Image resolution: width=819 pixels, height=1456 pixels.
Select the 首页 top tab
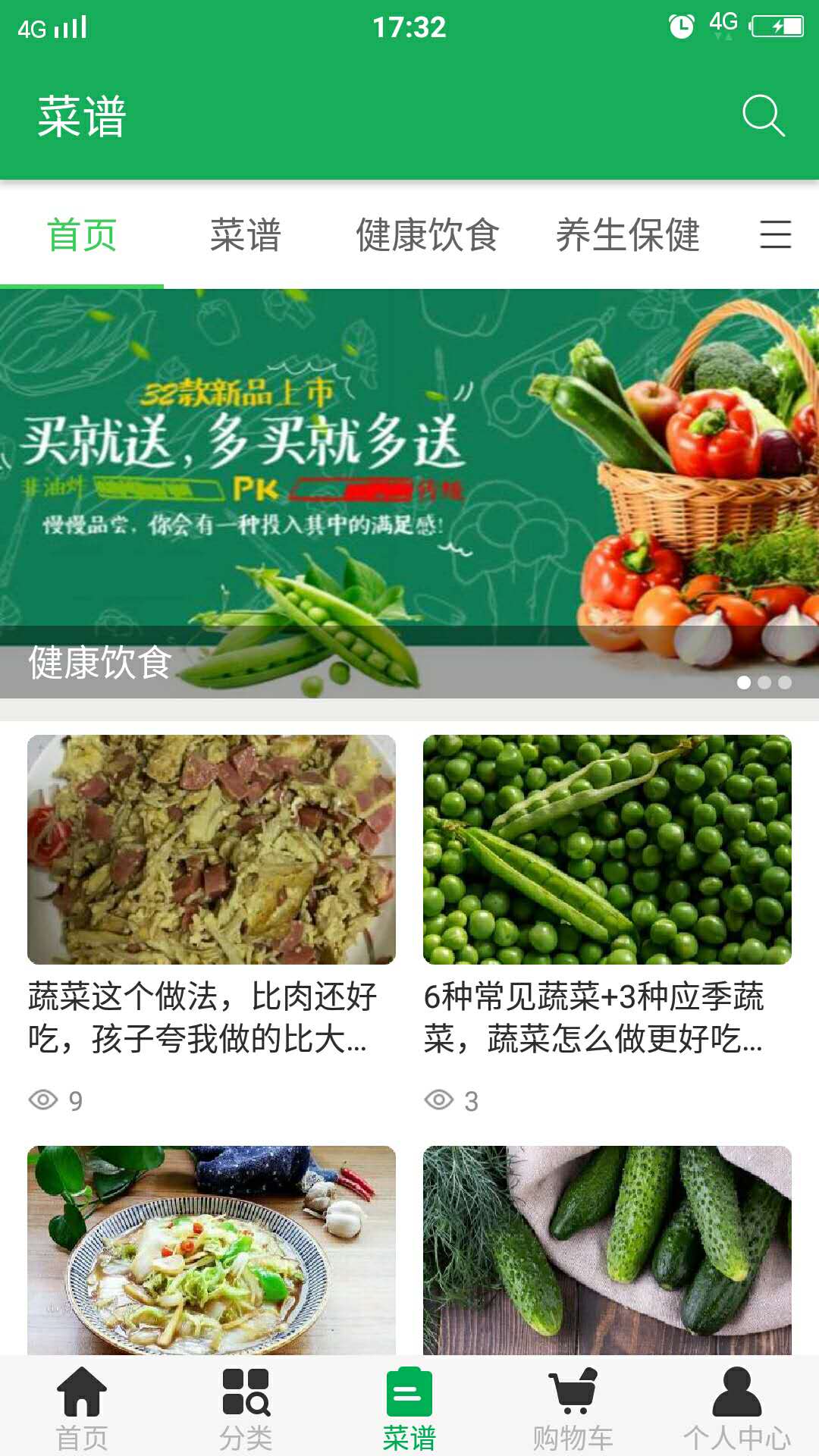(82, 235)
